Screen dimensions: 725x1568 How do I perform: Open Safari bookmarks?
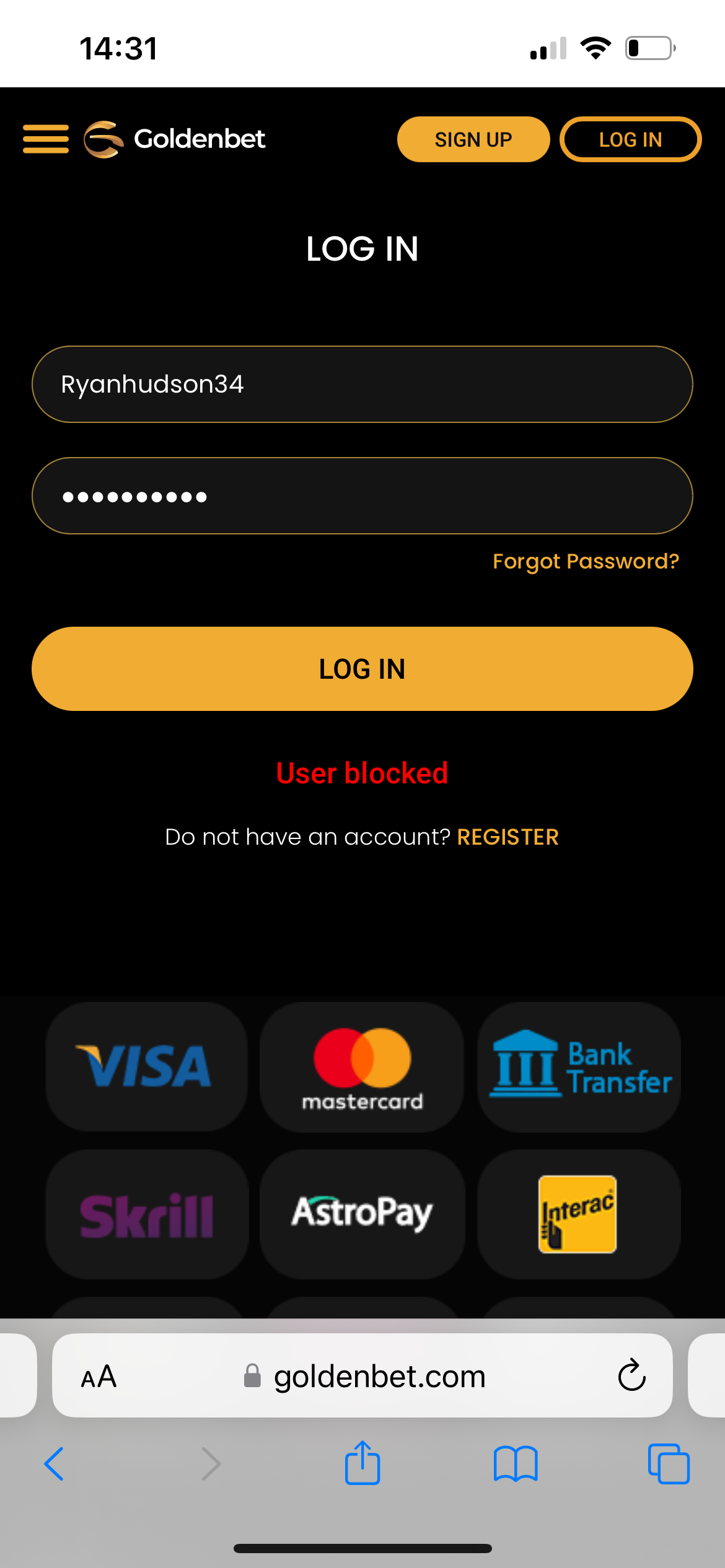point(516,1464)
